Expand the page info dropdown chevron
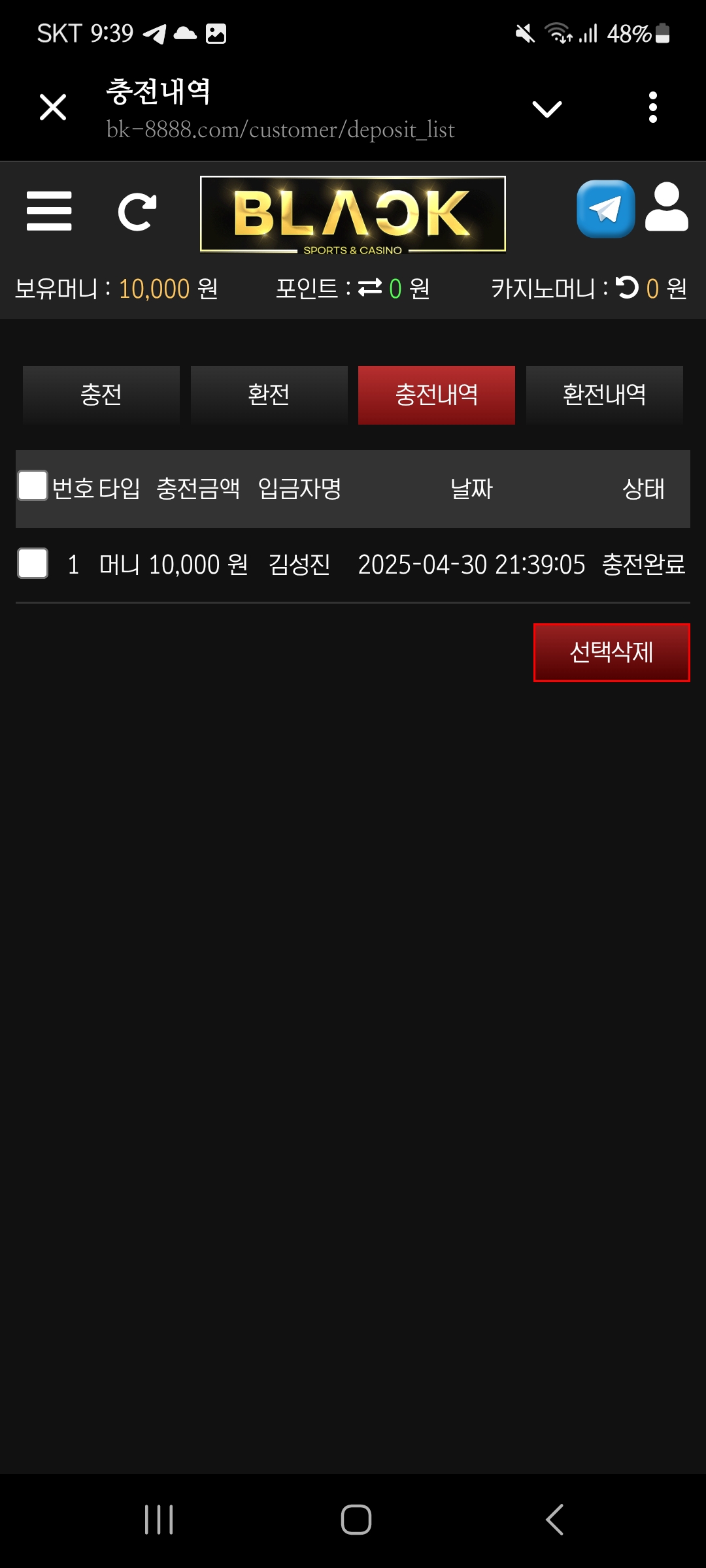706x1568 pixels. pos(546,108)
